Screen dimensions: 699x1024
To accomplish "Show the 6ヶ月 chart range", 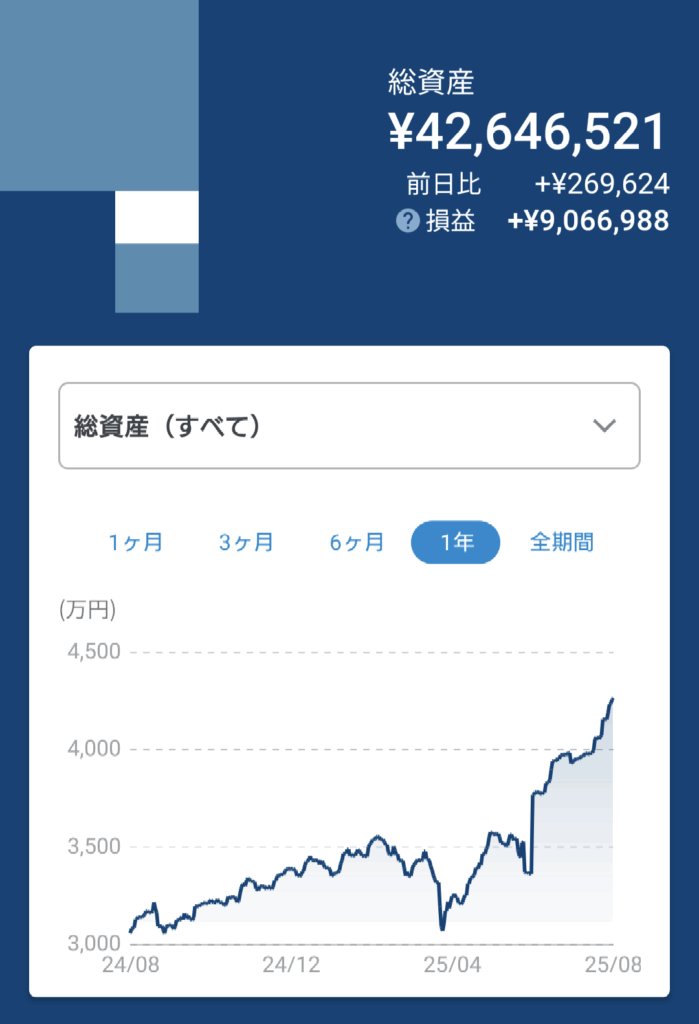I will [x=357, y=543].
